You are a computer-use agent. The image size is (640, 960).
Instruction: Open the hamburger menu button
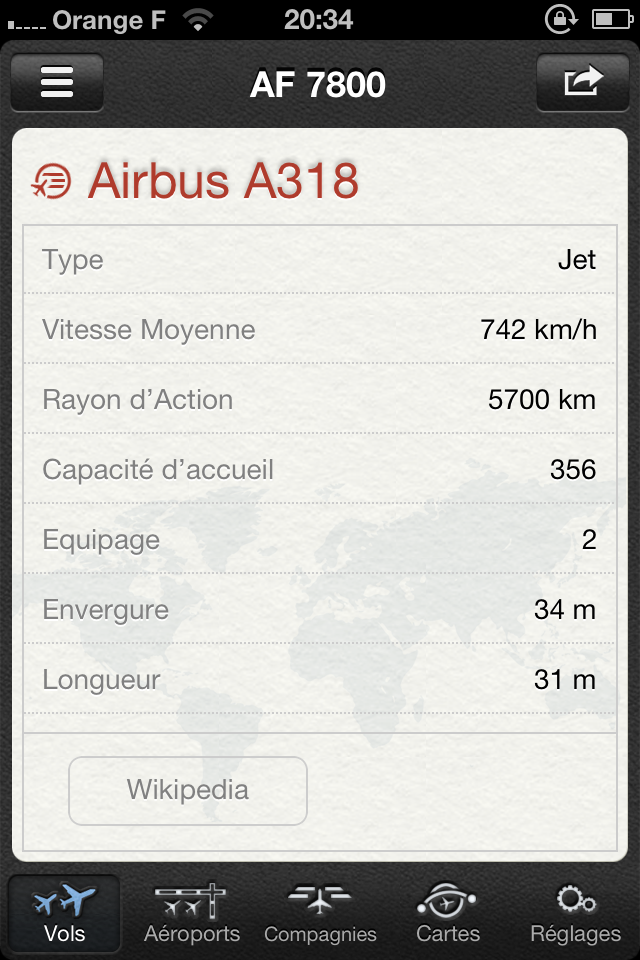click(57, 82)
